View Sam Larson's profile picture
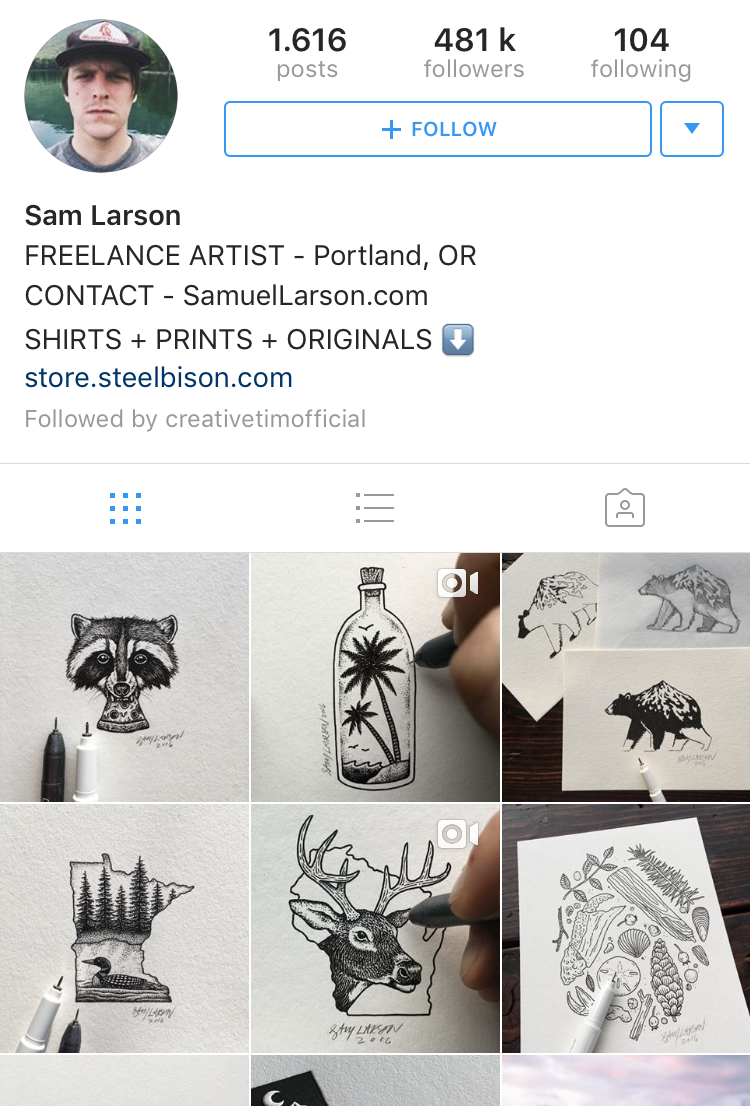Screen dimensions: 750x1106 [x=101, y=96]
